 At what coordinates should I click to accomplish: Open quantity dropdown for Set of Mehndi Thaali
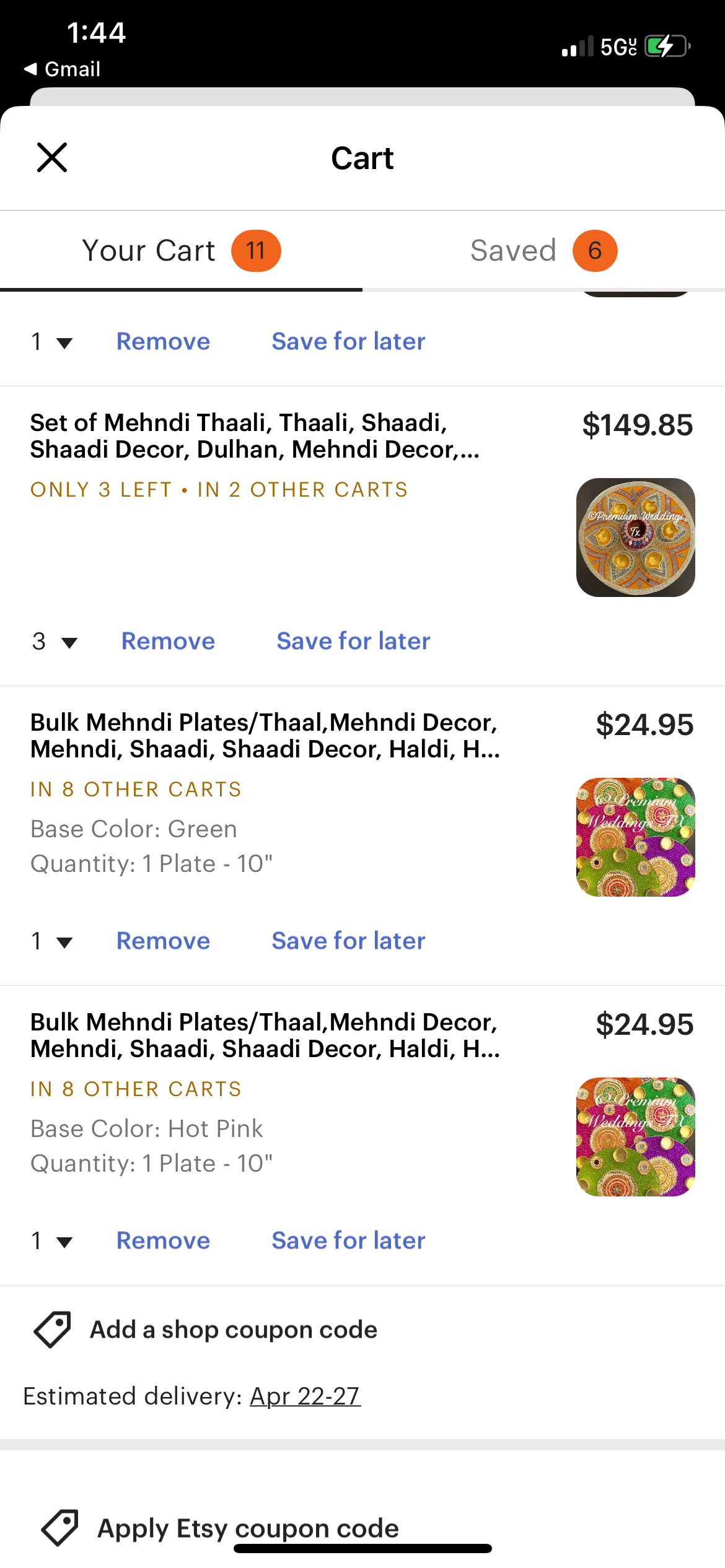[x=55, y=642]
